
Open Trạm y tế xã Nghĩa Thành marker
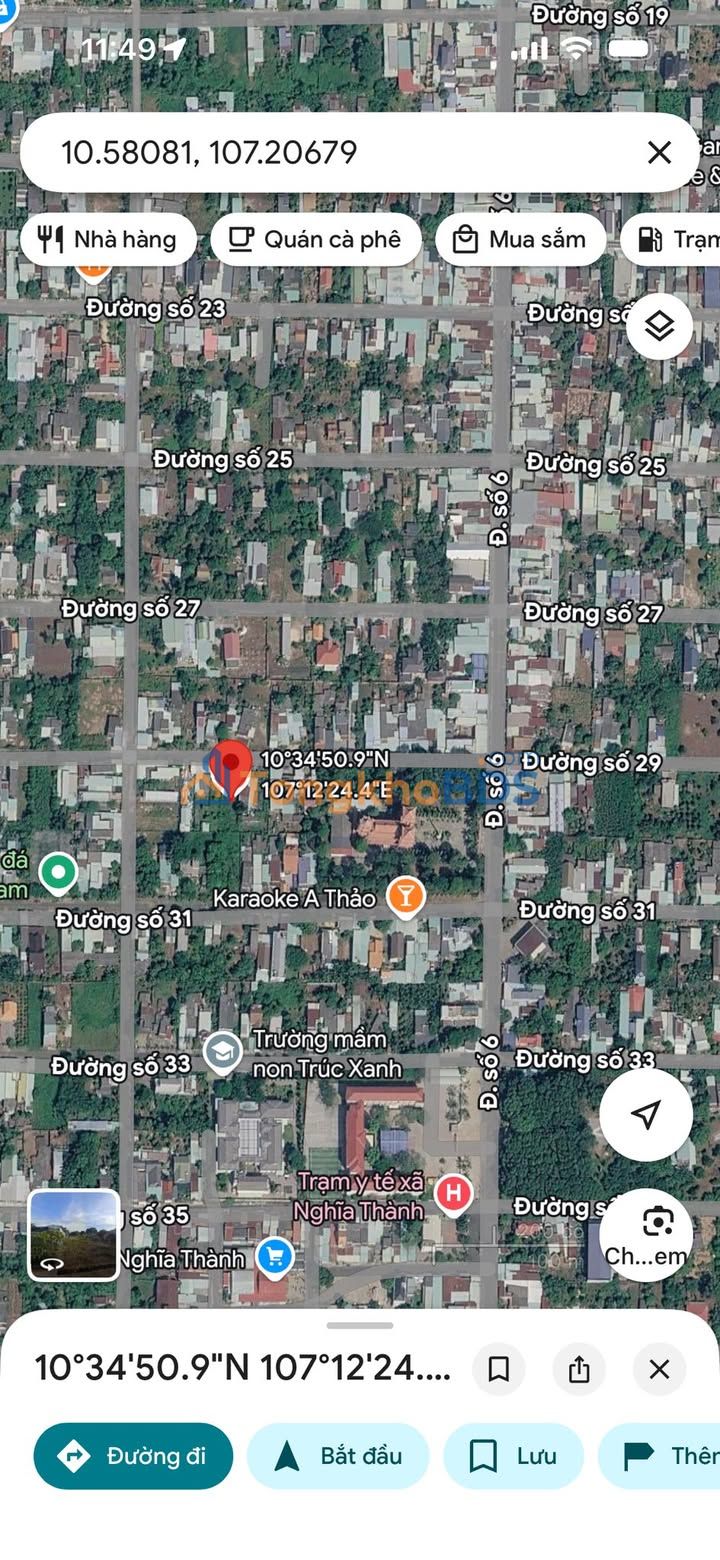[x=452, y=1193]
